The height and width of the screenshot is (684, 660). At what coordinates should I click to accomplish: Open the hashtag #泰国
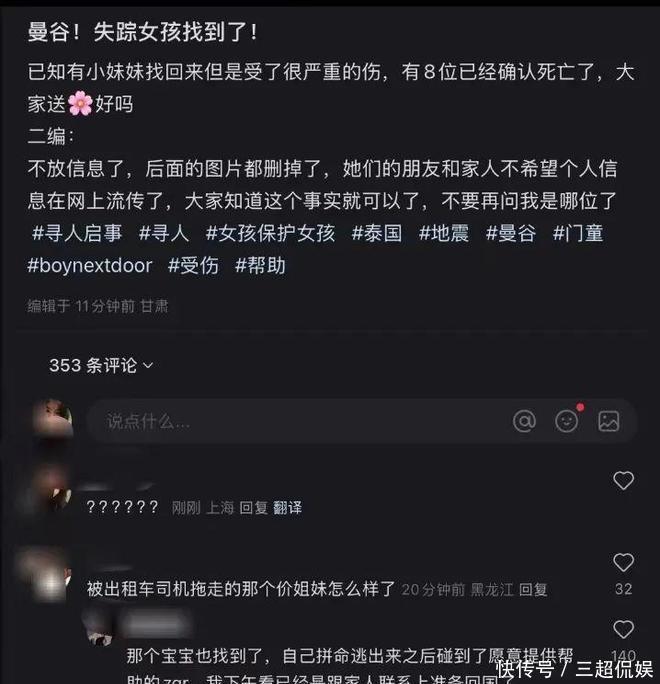pyautogui.click(x=376, y=233)
